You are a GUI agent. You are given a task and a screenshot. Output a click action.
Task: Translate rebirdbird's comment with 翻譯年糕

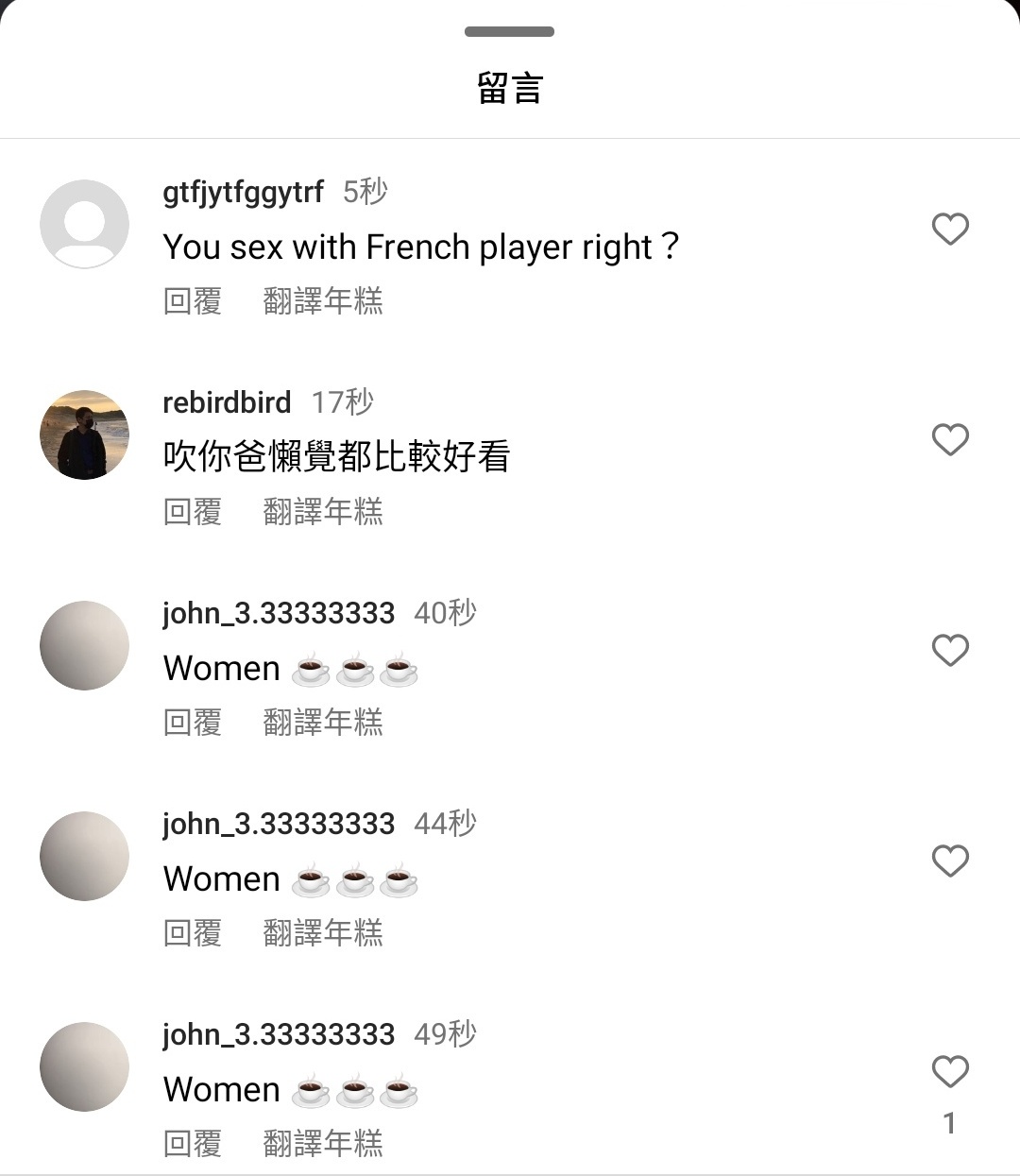[x=323, y=512]
